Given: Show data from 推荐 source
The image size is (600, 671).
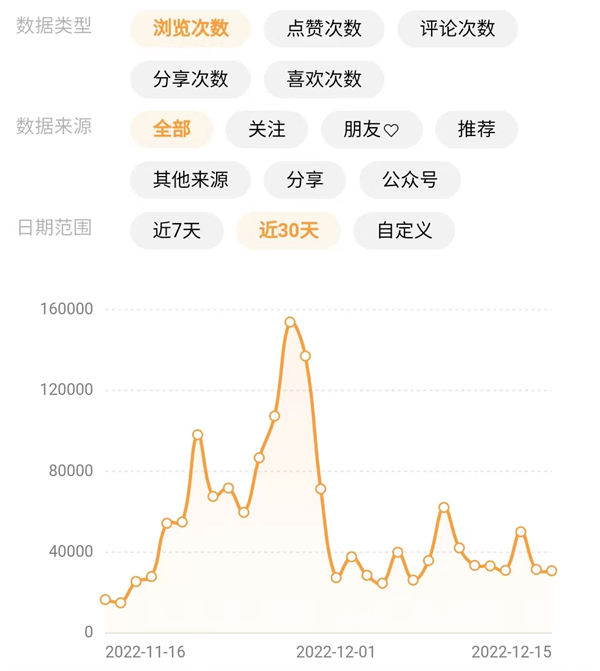Looking at the screenshot, I should pos(477,129).
